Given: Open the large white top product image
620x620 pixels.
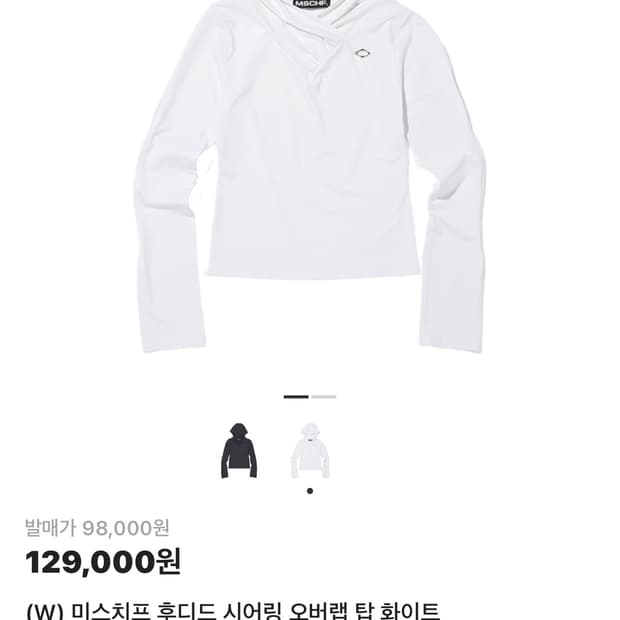Looking at the screenshot, I should point(310,180).
